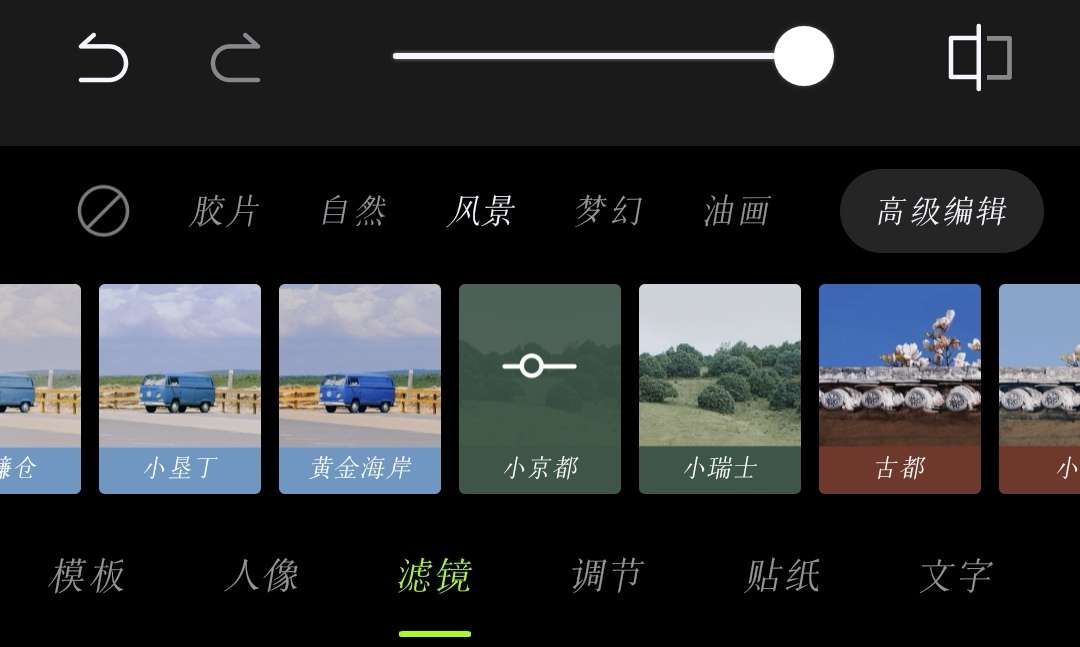
Task: Switch to the 自然 filter category
Action: coord(354,212)
